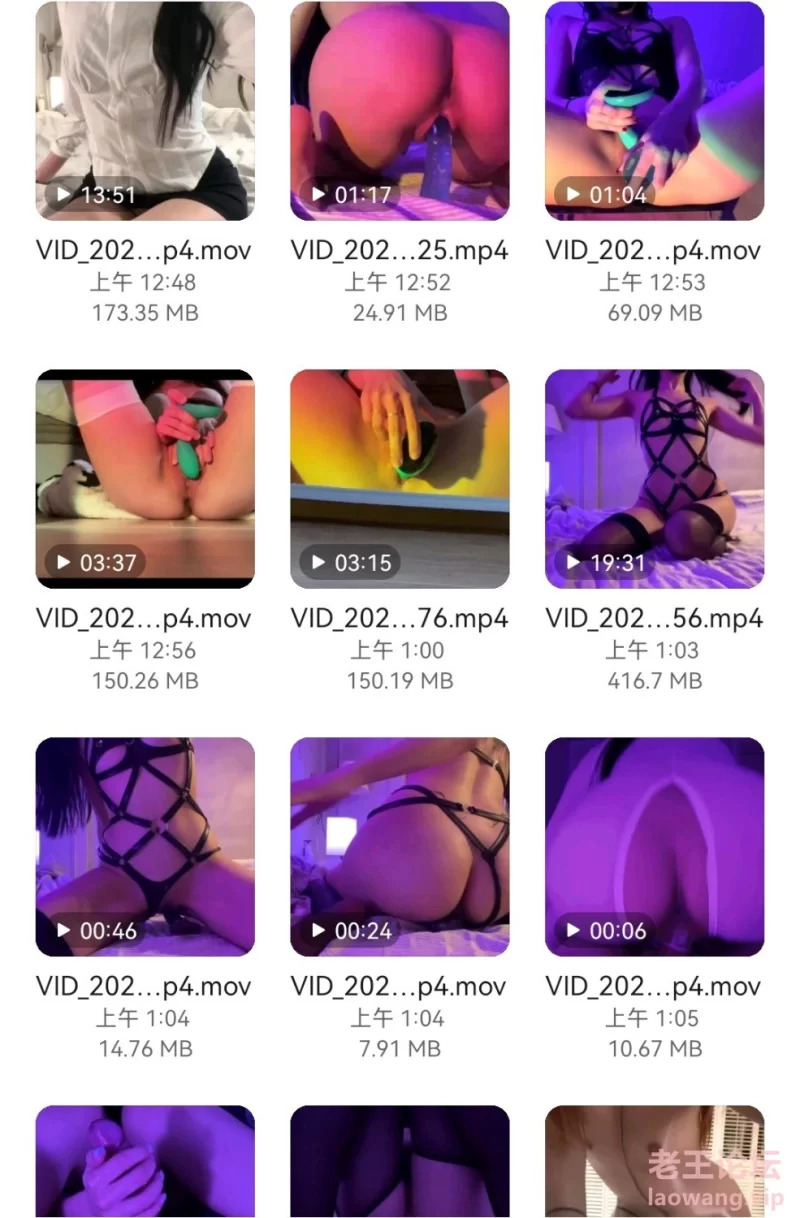Image resolution: width=800 pixels, height=1218 pixels.
Task: Play the 01:17 video sized 24.91 MB
Action: (x=400, y=111)
